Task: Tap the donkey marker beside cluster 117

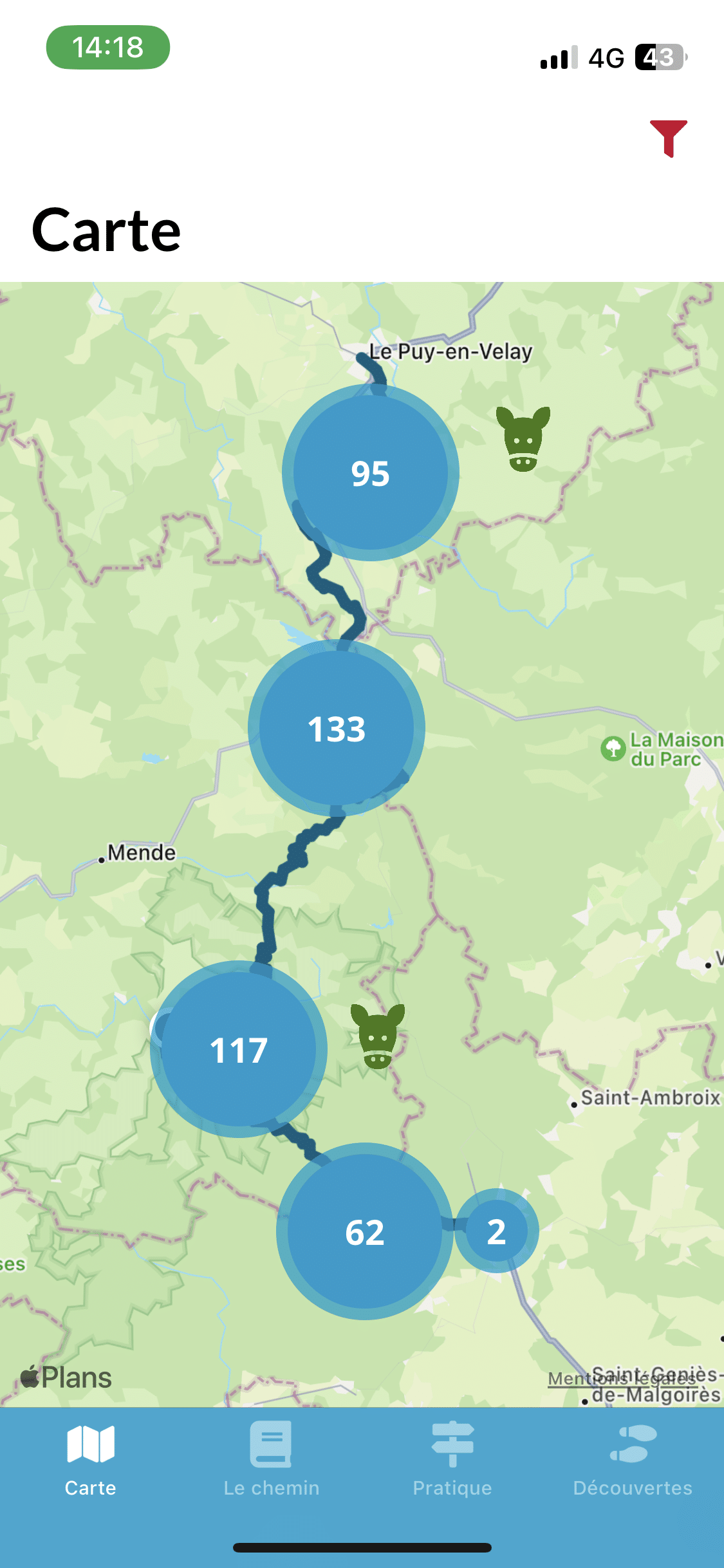Action: tap(378, 1036)
